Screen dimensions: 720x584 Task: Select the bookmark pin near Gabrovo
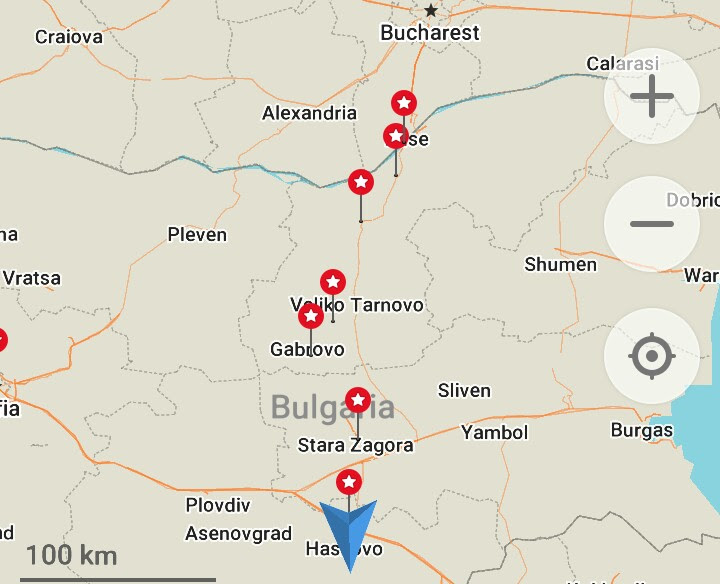click(x=311, y=316)
